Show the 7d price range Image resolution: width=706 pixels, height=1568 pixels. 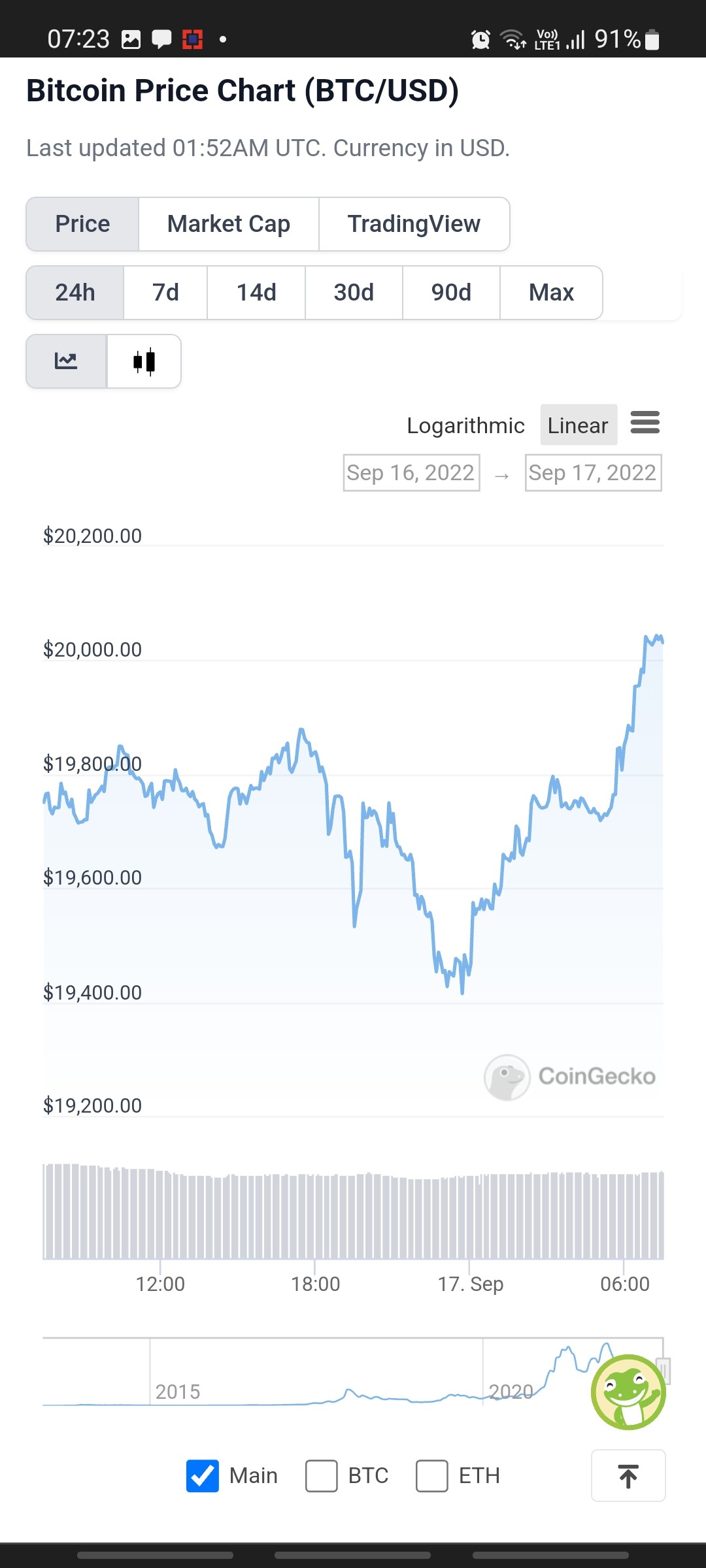pos(165,293)
